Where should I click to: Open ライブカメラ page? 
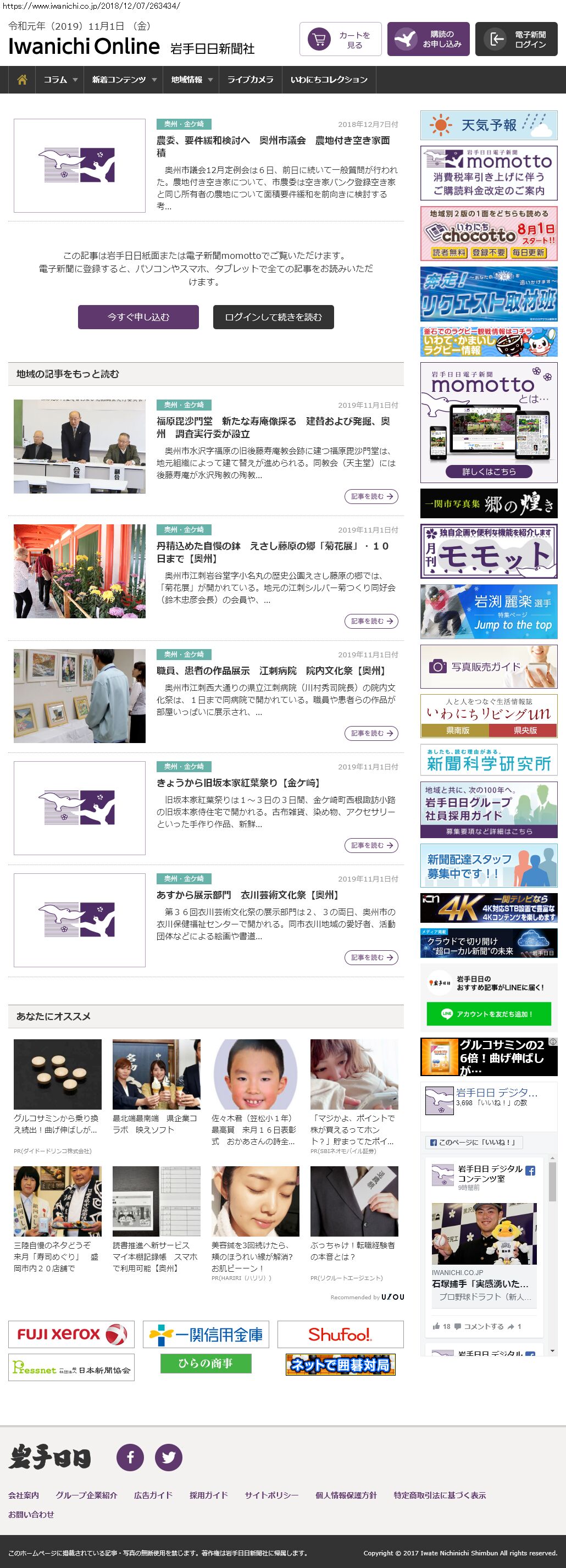pos(250,80)
